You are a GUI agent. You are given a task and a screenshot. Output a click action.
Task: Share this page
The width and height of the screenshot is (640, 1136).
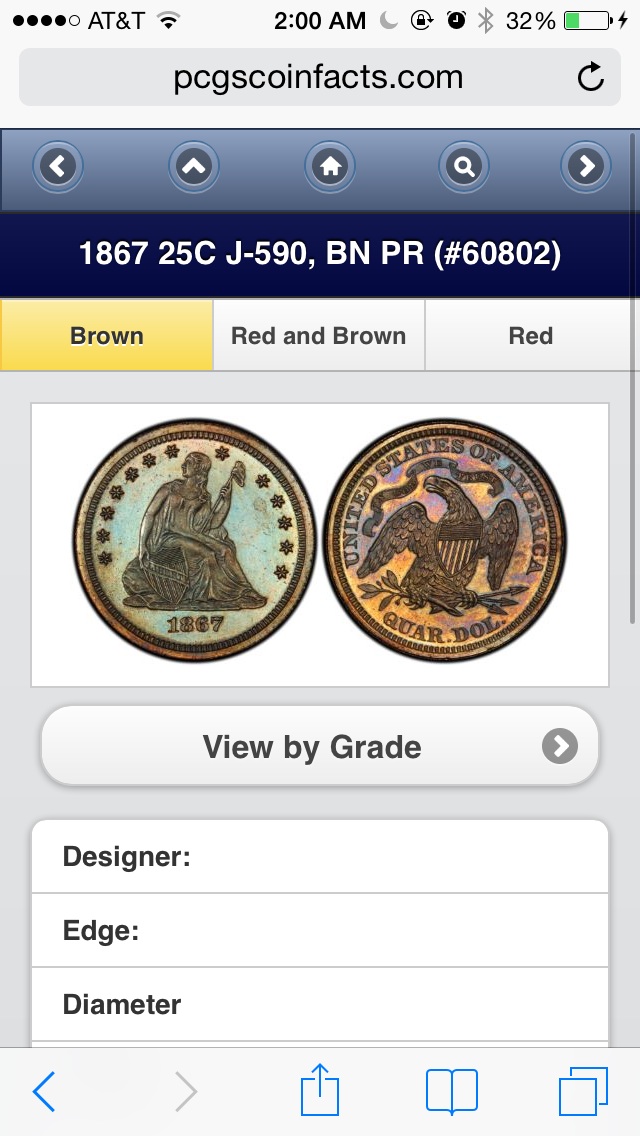click(320, 1090)
